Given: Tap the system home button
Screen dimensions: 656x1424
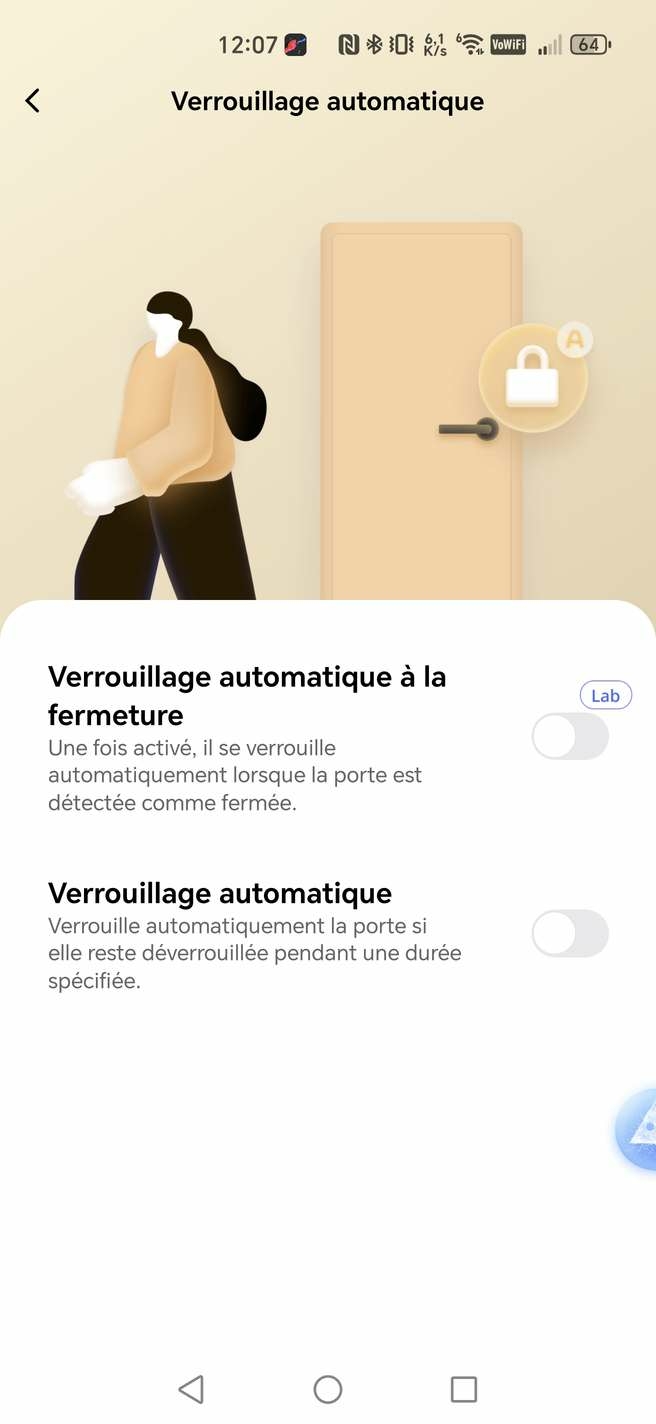Looking at the screenshot, I should click(328, 1389).
